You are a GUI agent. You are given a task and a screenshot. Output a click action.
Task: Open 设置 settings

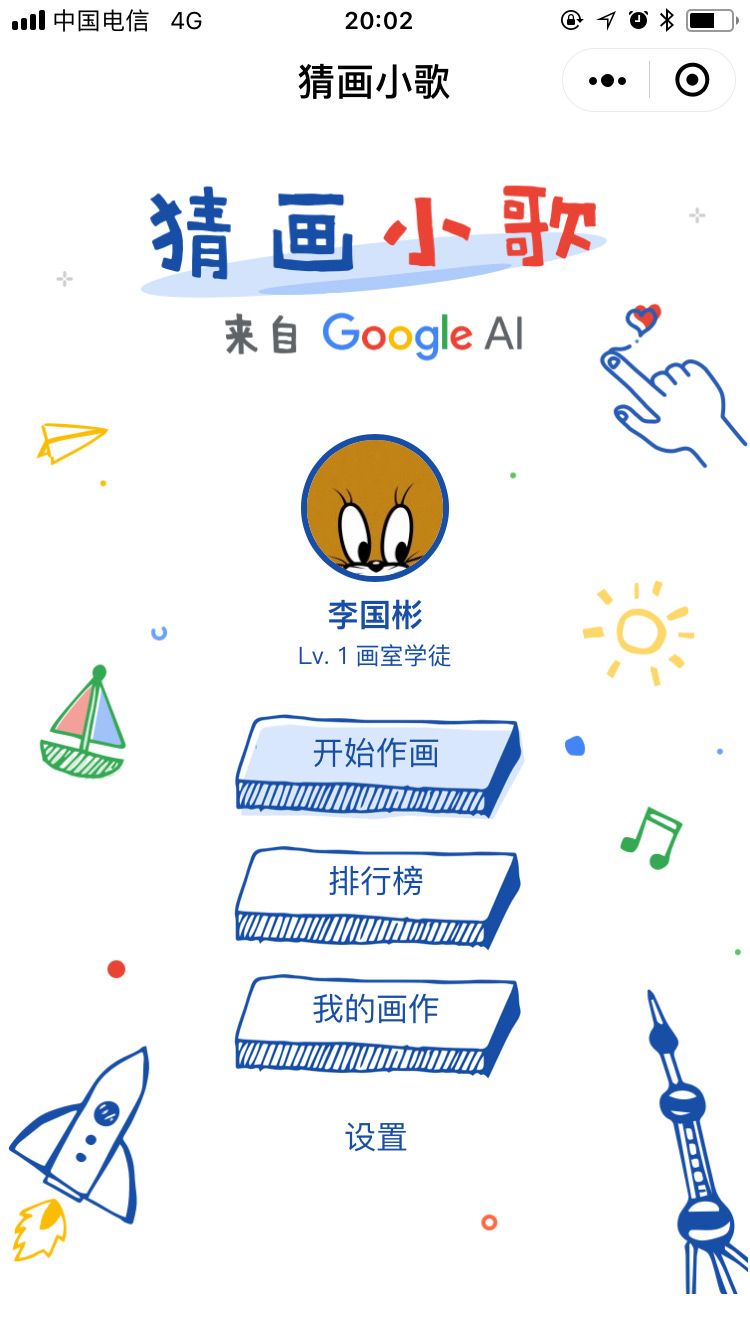(376, 1138)
